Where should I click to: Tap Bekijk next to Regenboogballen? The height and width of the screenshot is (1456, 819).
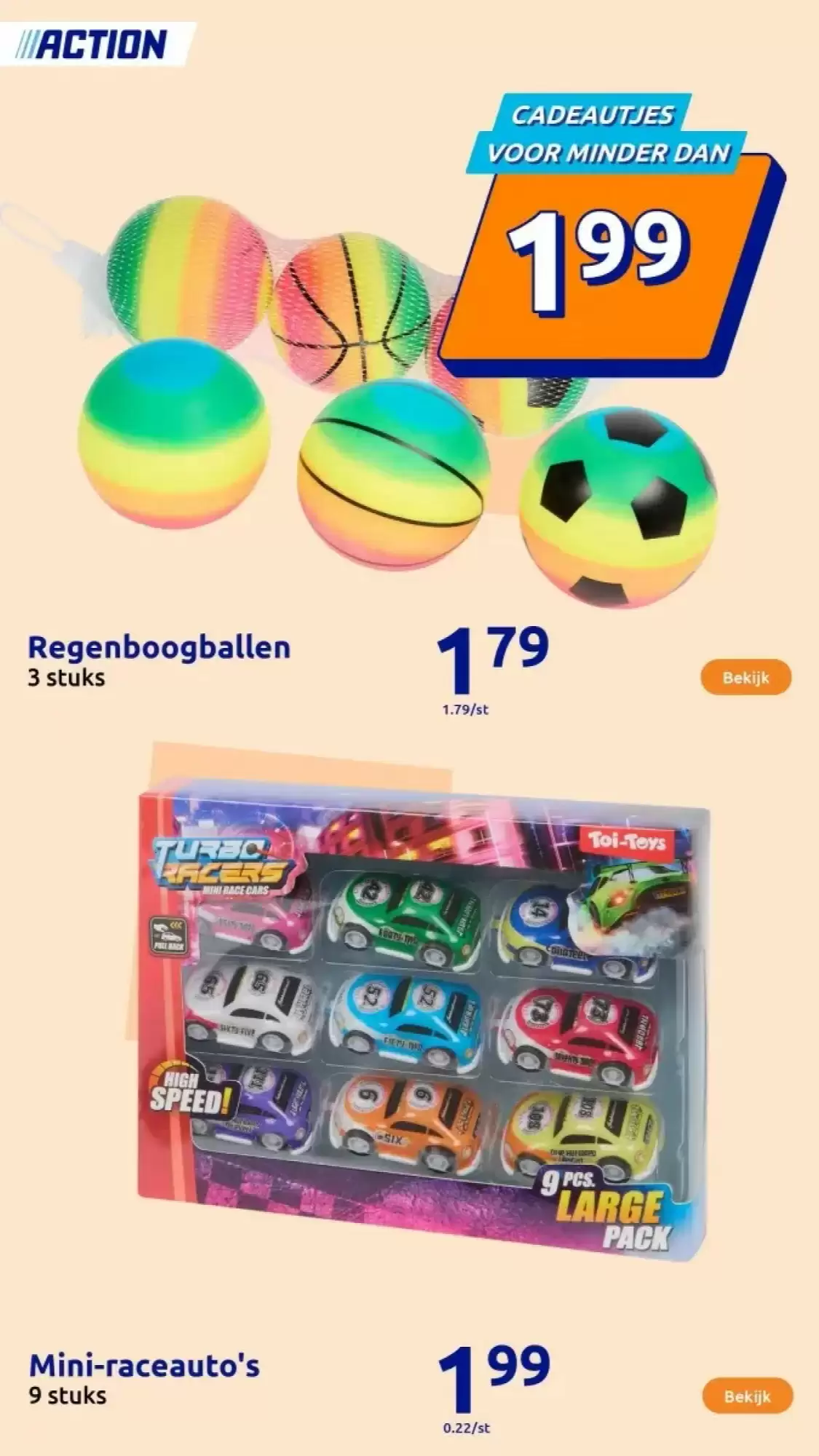[745, 677]
